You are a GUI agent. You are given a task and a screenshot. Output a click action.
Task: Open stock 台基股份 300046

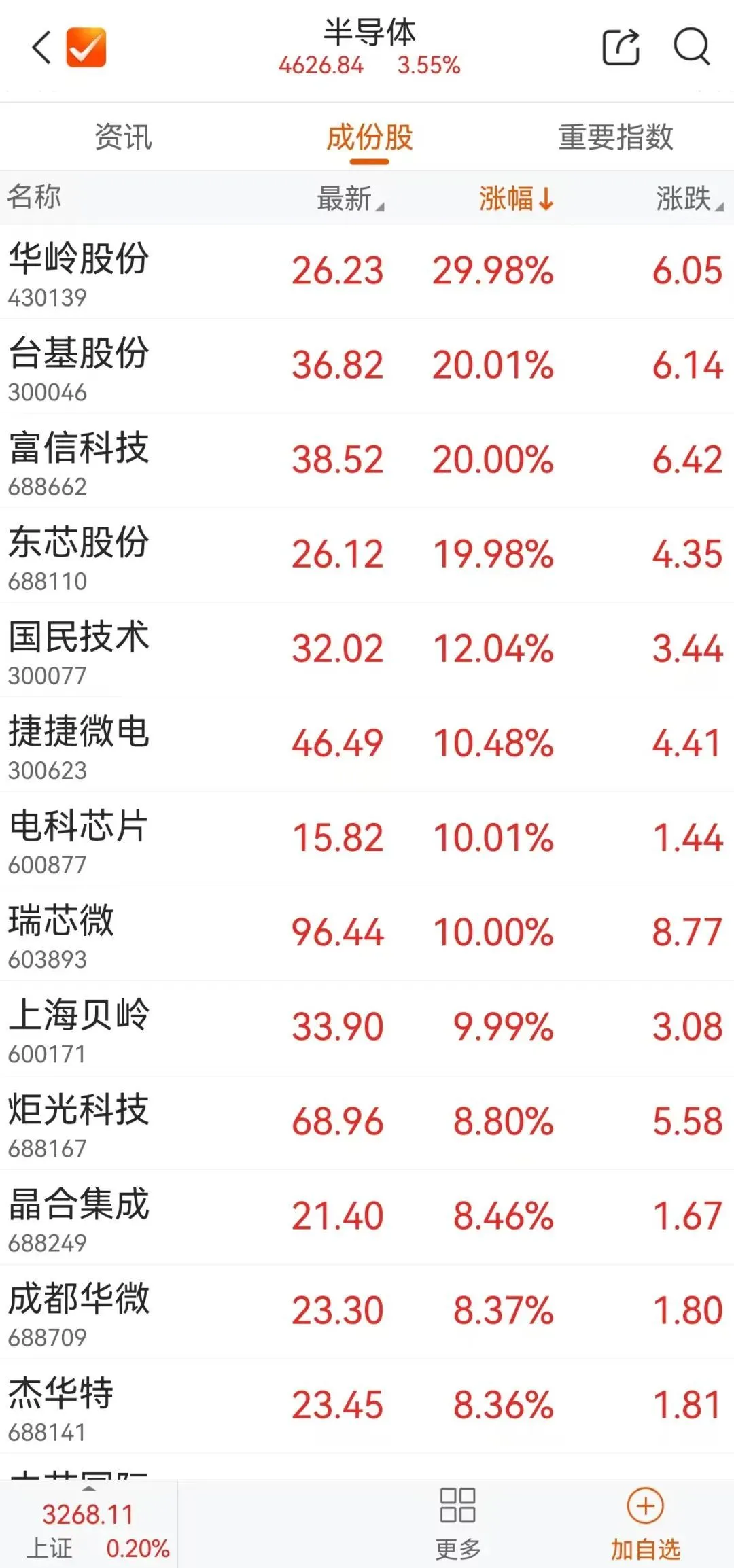pos(367,366)
